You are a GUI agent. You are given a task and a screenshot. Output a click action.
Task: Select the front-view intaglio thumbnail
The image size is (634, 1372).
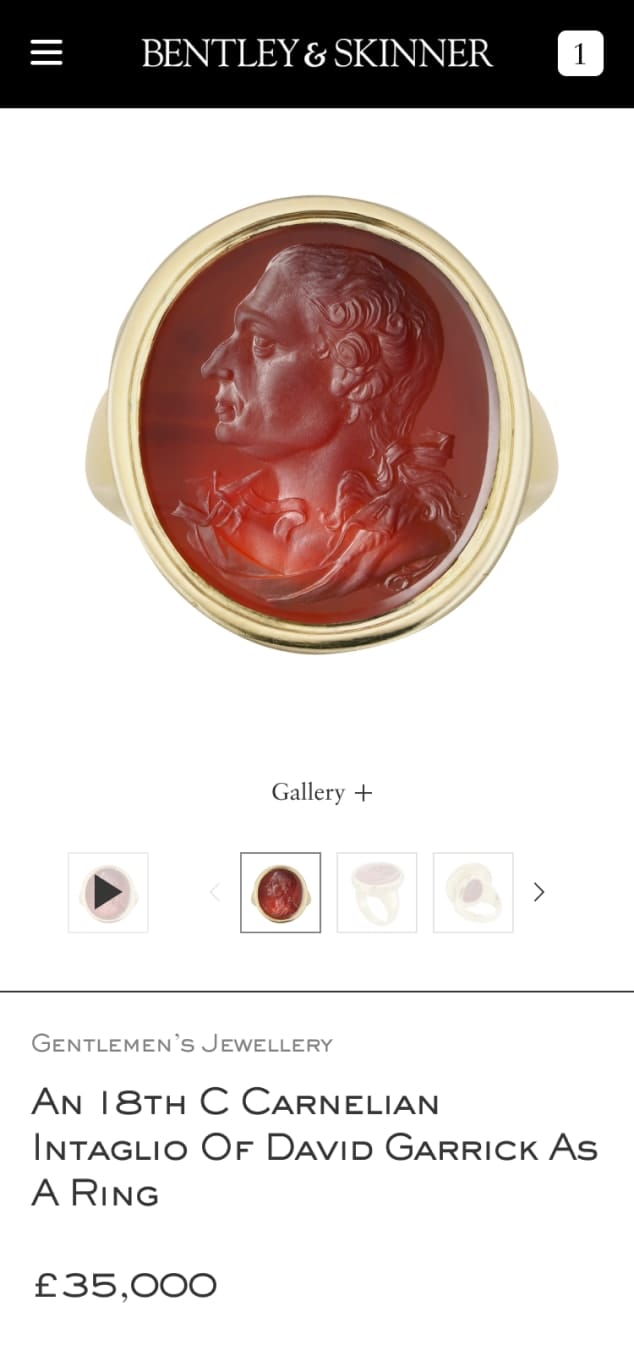click(280, 892)
